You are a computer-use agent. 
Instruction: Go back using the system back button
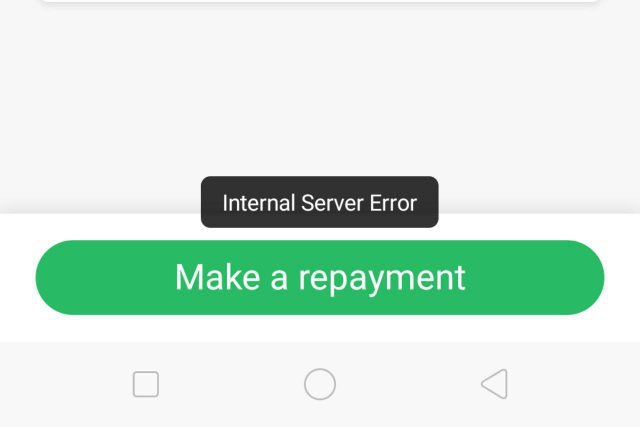tap(494, 384)
